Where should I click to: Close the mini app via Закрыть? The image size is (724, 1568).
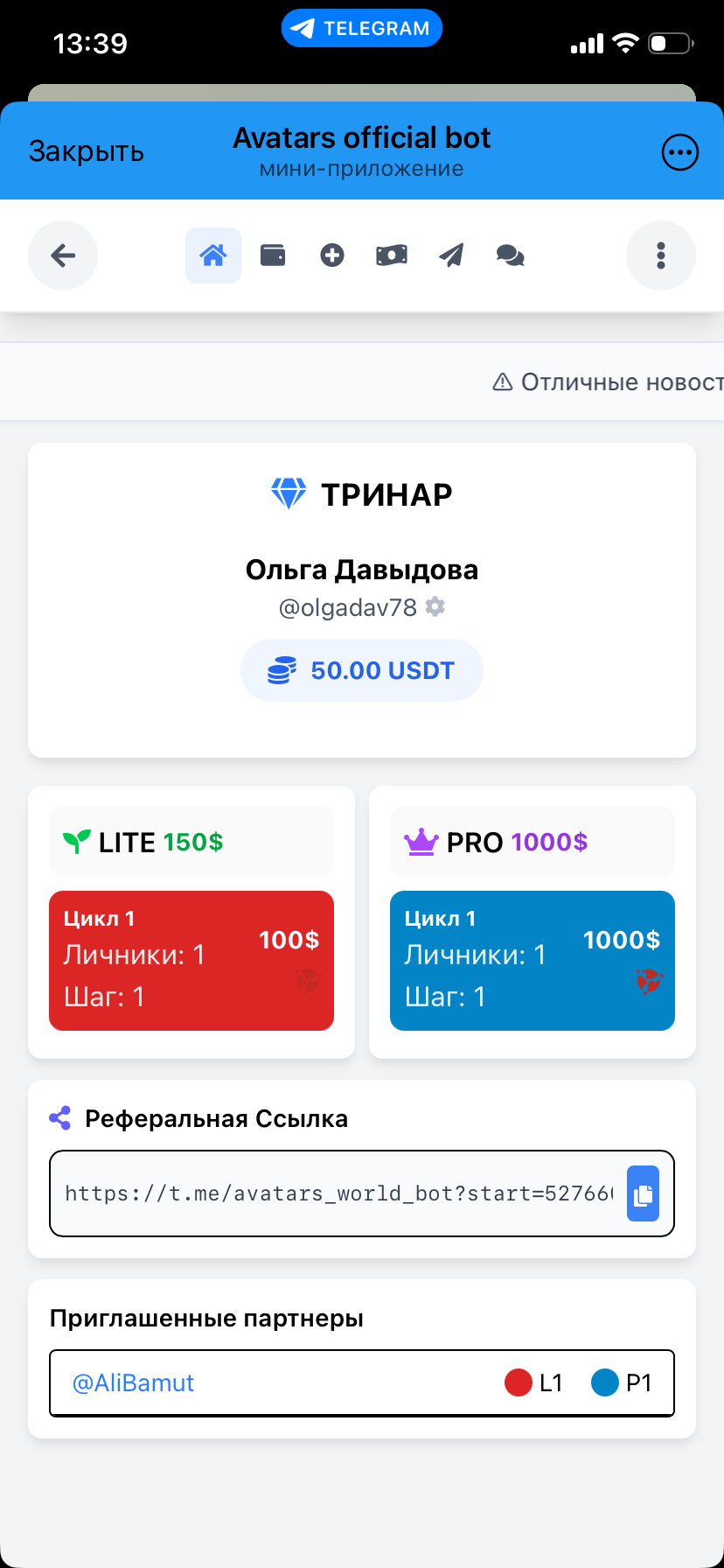86,151
